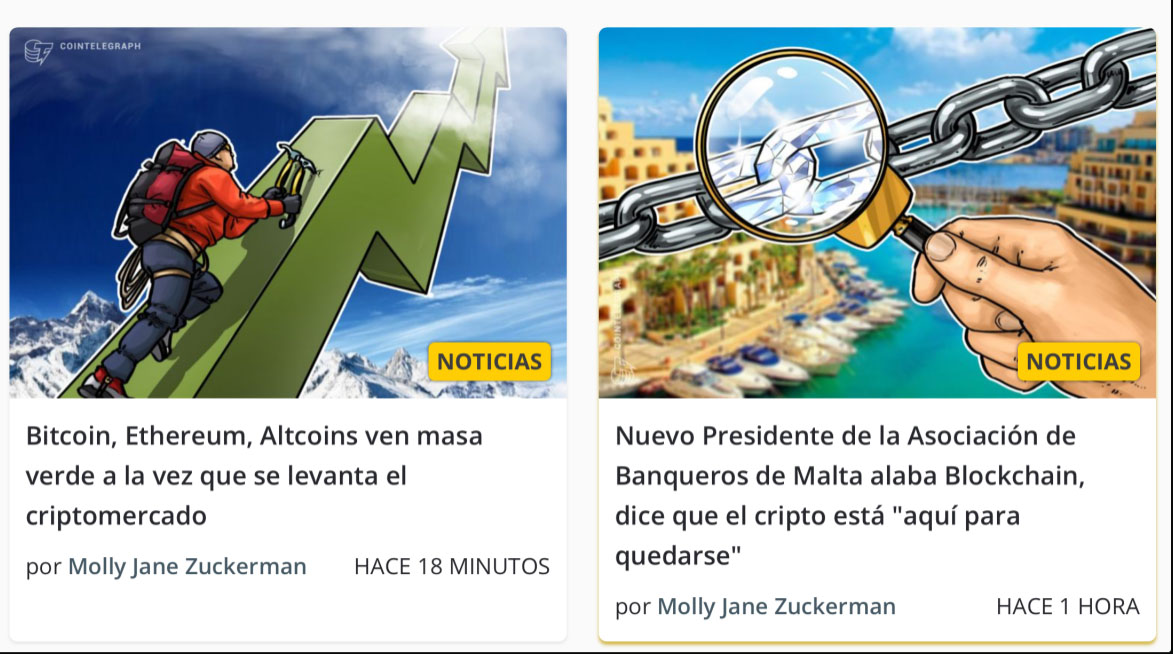
Task: View Molly Jane Zuckerman's profile from Bitcoin article
Action: pyautogui.click(x=187, y=566)
